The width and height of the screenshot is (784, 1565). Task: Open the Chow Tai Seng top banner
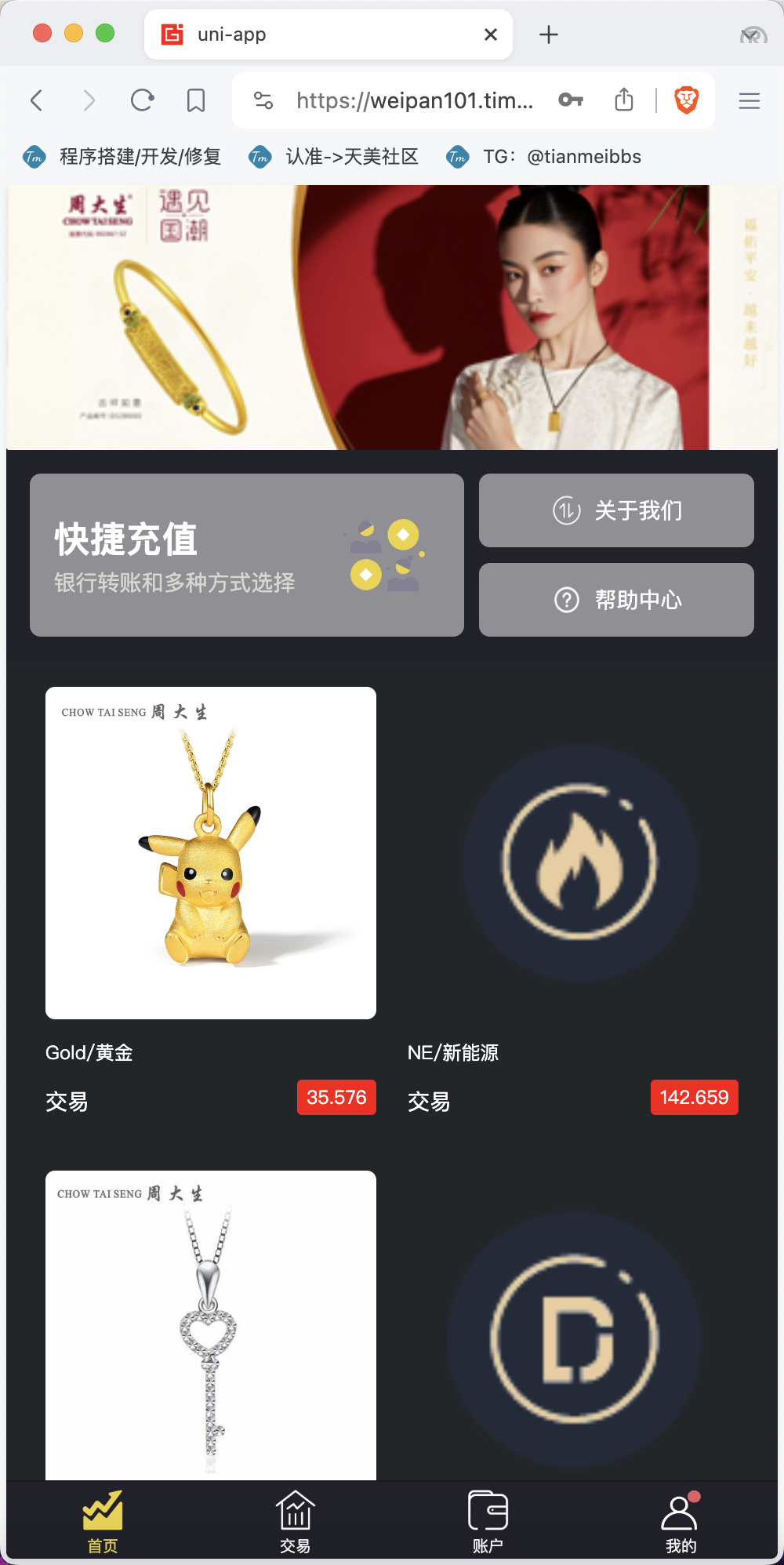392,318
